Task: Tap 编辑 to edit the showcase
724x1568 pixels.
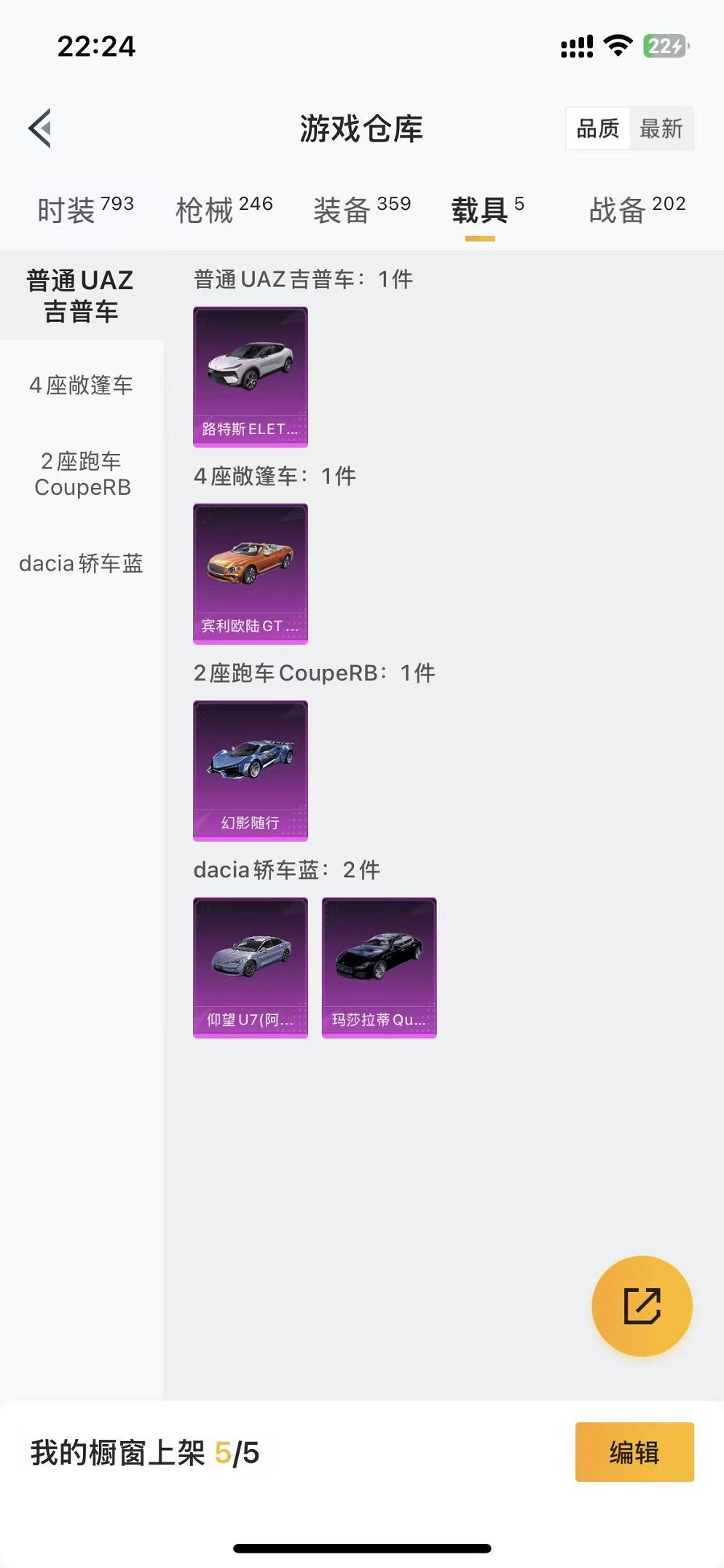Action: click(x=634, y=1452)
